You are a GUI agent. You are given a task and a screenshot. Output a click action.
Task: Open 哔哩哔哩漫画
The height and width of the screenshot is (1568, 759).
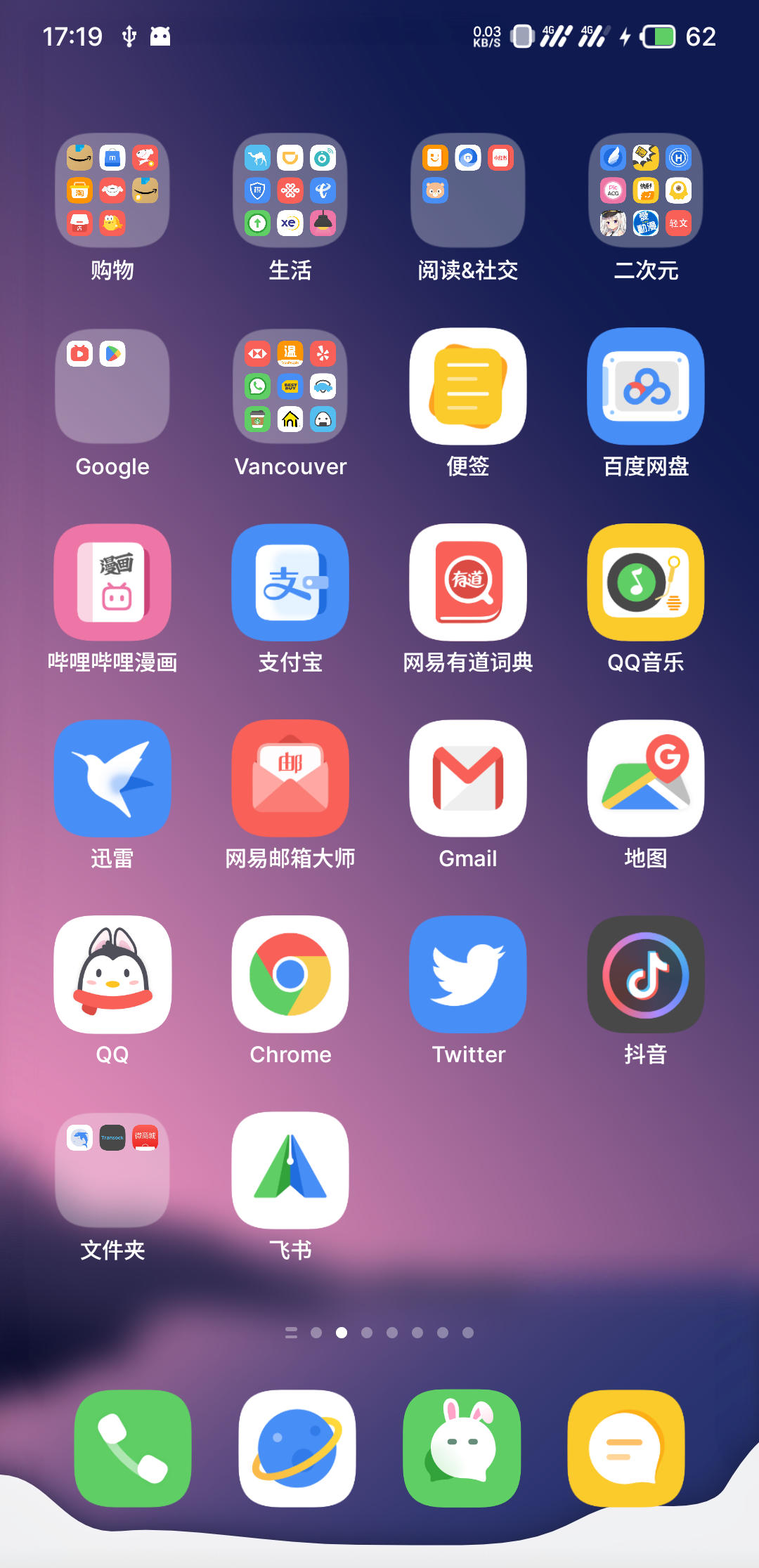coord(112,582)
